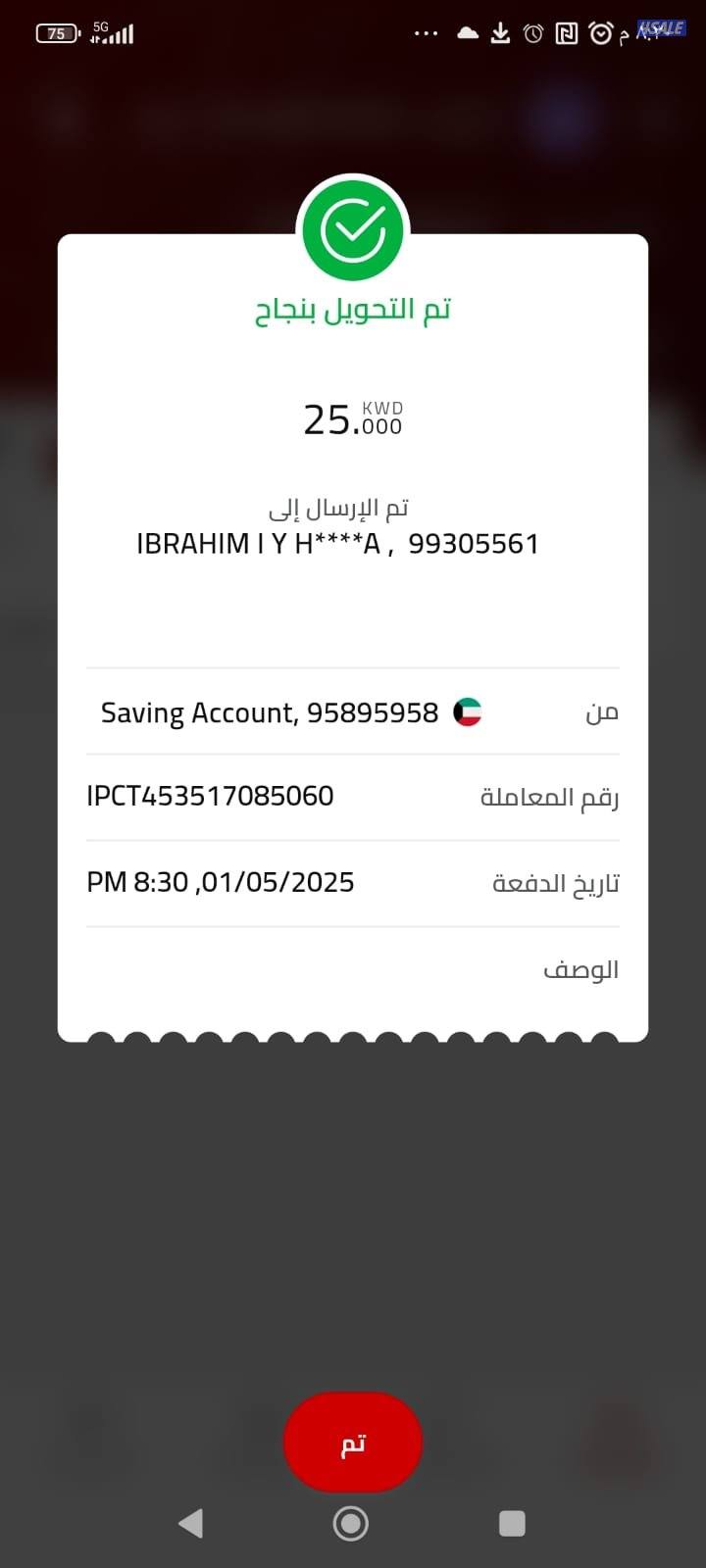706x1568 pixels.
Task: Tap the three-dots overflow in the status bar
Action: click(x=426, y=32)
